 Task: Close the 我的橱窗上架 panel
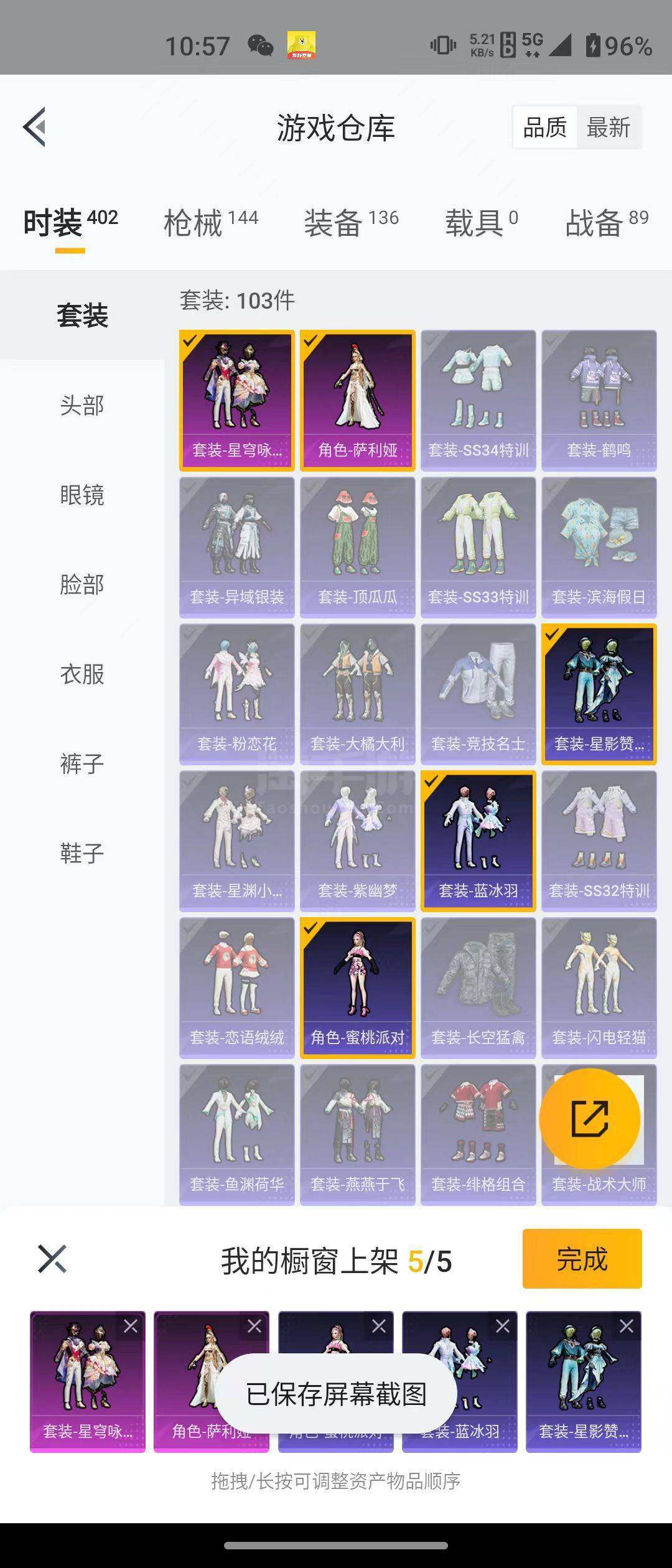(52, 1259)
